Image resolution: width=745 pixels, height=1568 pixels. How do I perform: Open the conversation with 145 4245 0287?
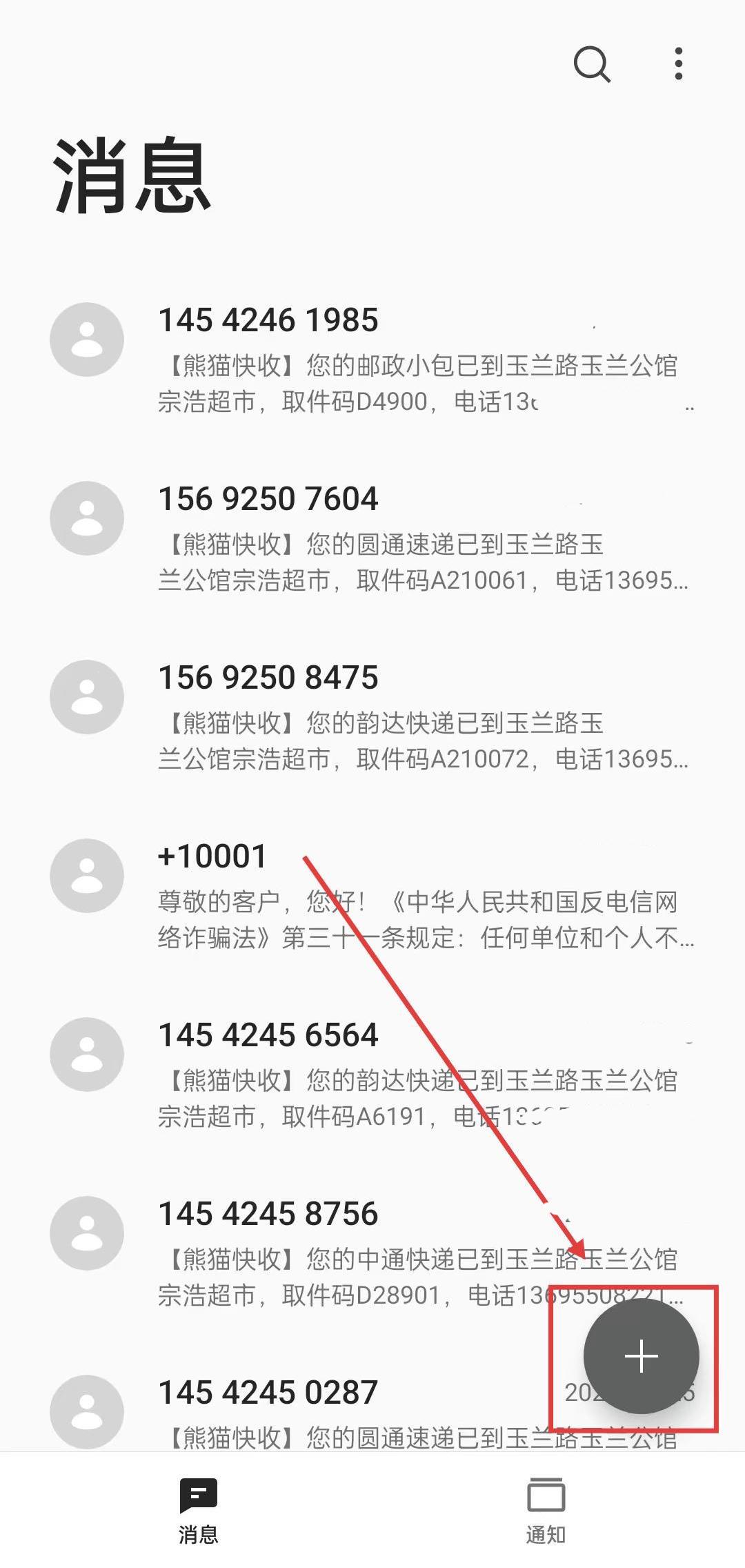click(x=290, y=1412)
